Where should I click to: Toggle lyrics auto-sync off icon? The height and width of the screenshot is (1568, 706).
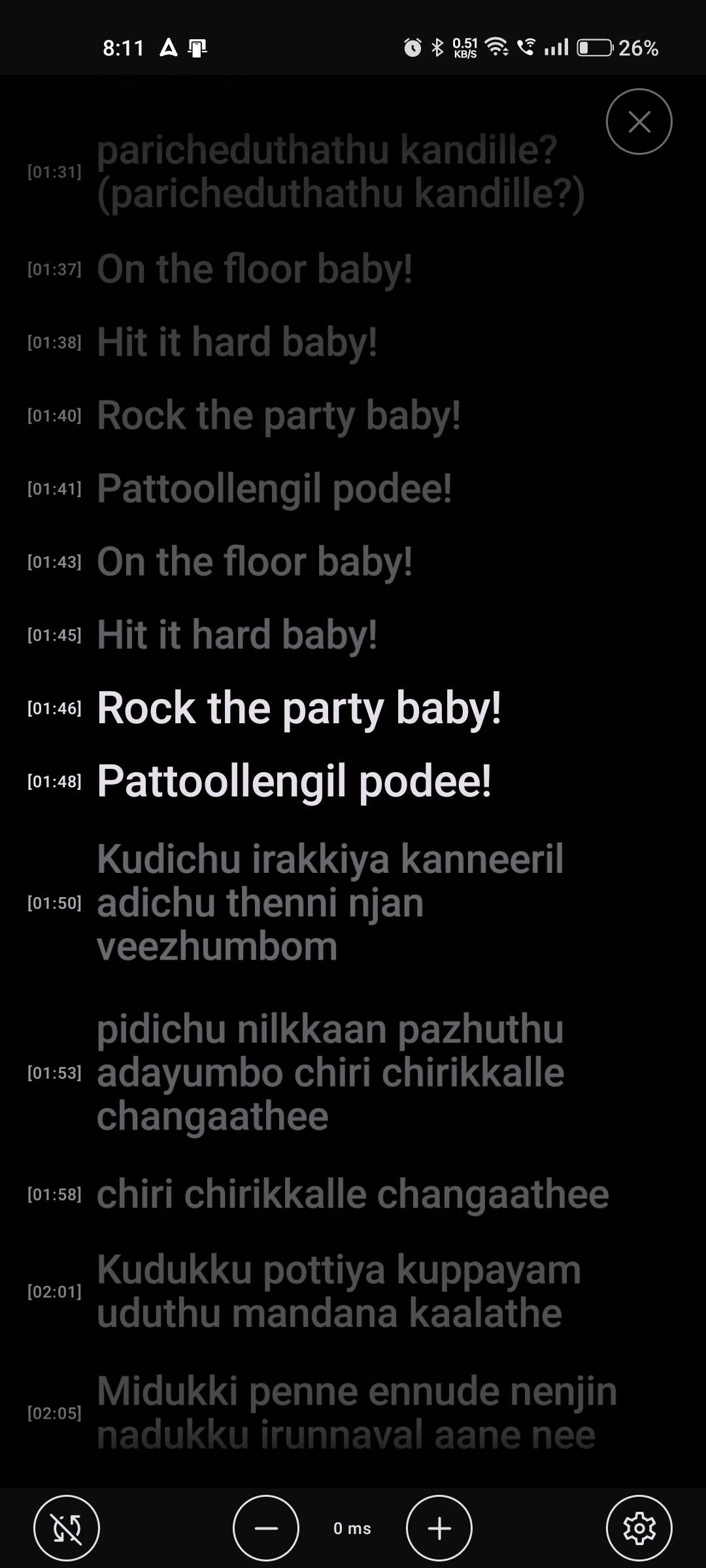coord(67,1528)
